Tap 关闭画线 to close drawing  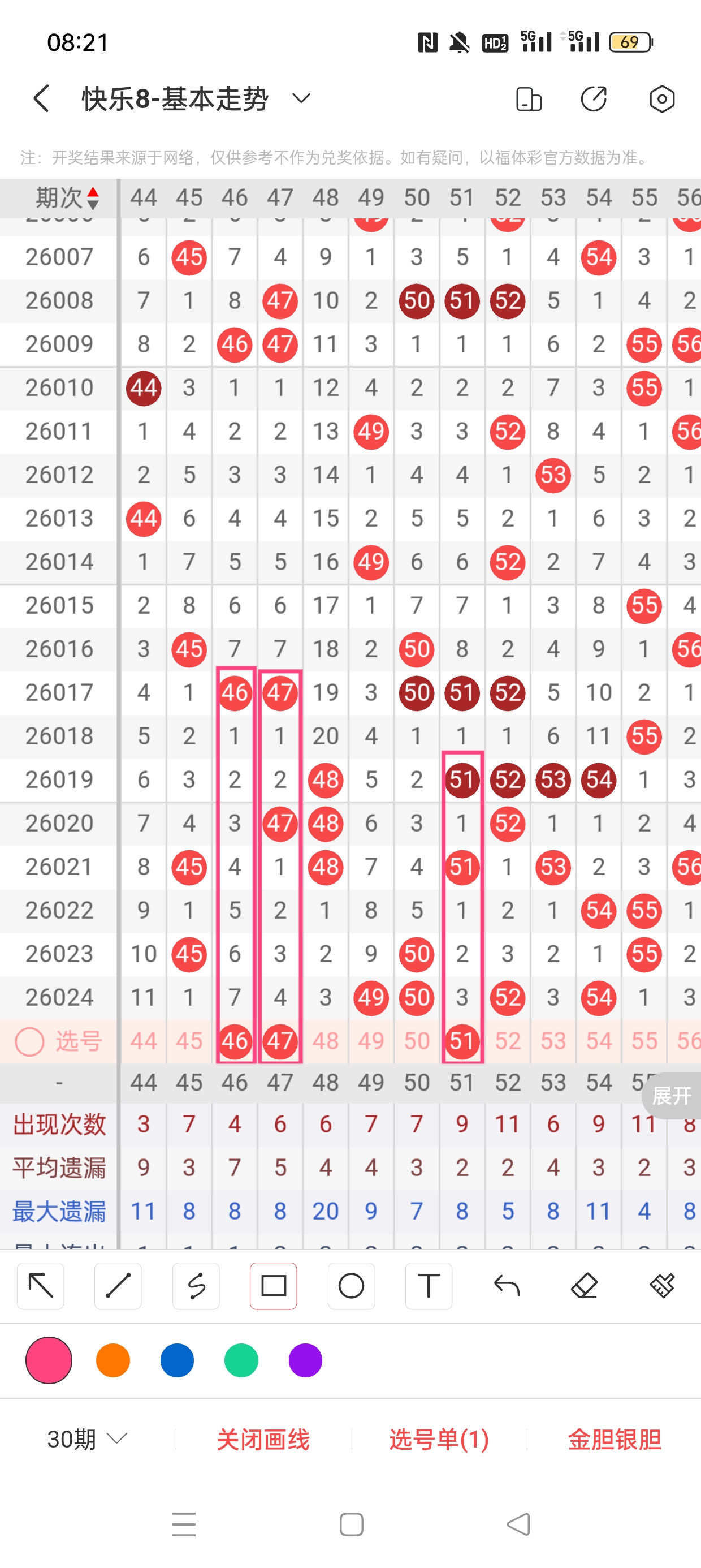[x=263, y=1439]
